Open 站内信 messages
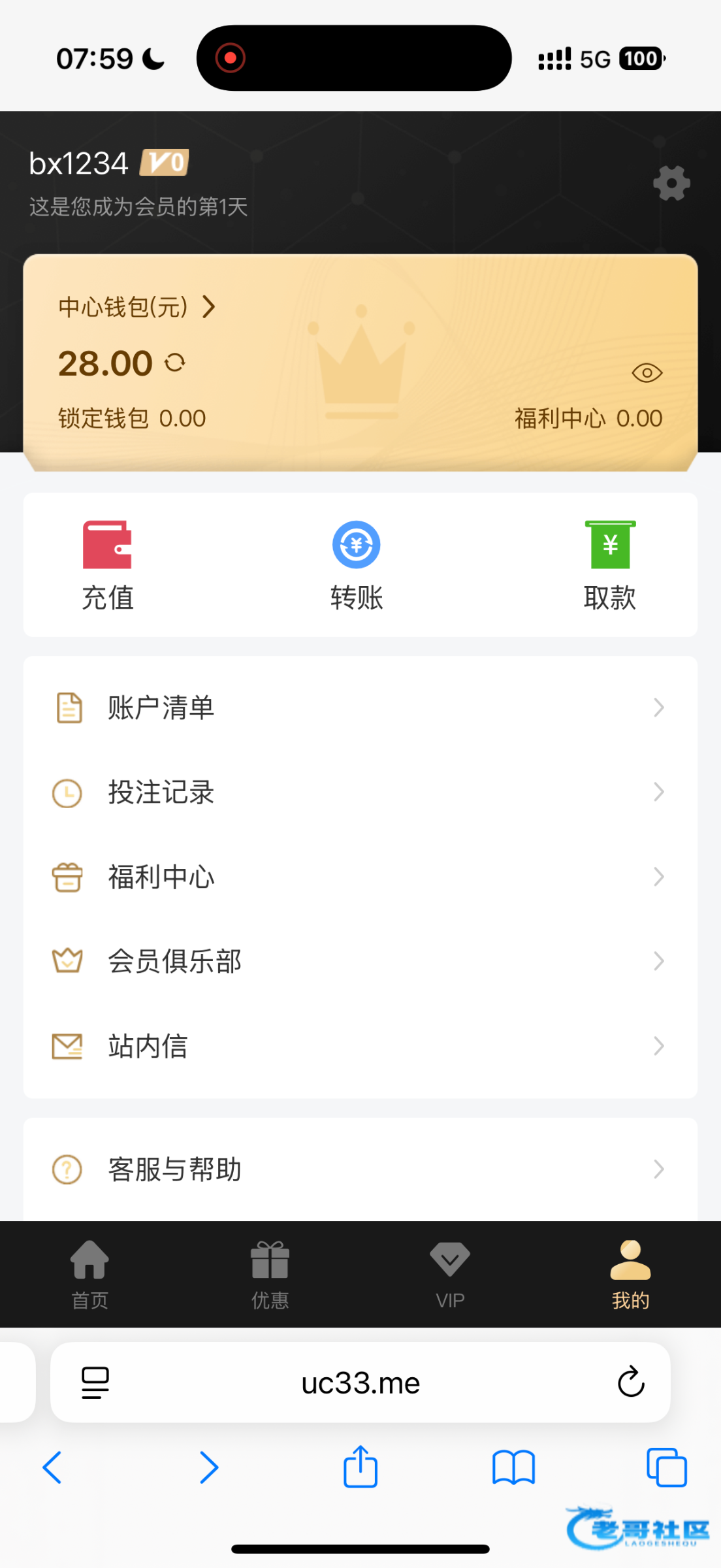This screenshot has width=721, height=1568. pyautogui.click(x=359, y=1046)
